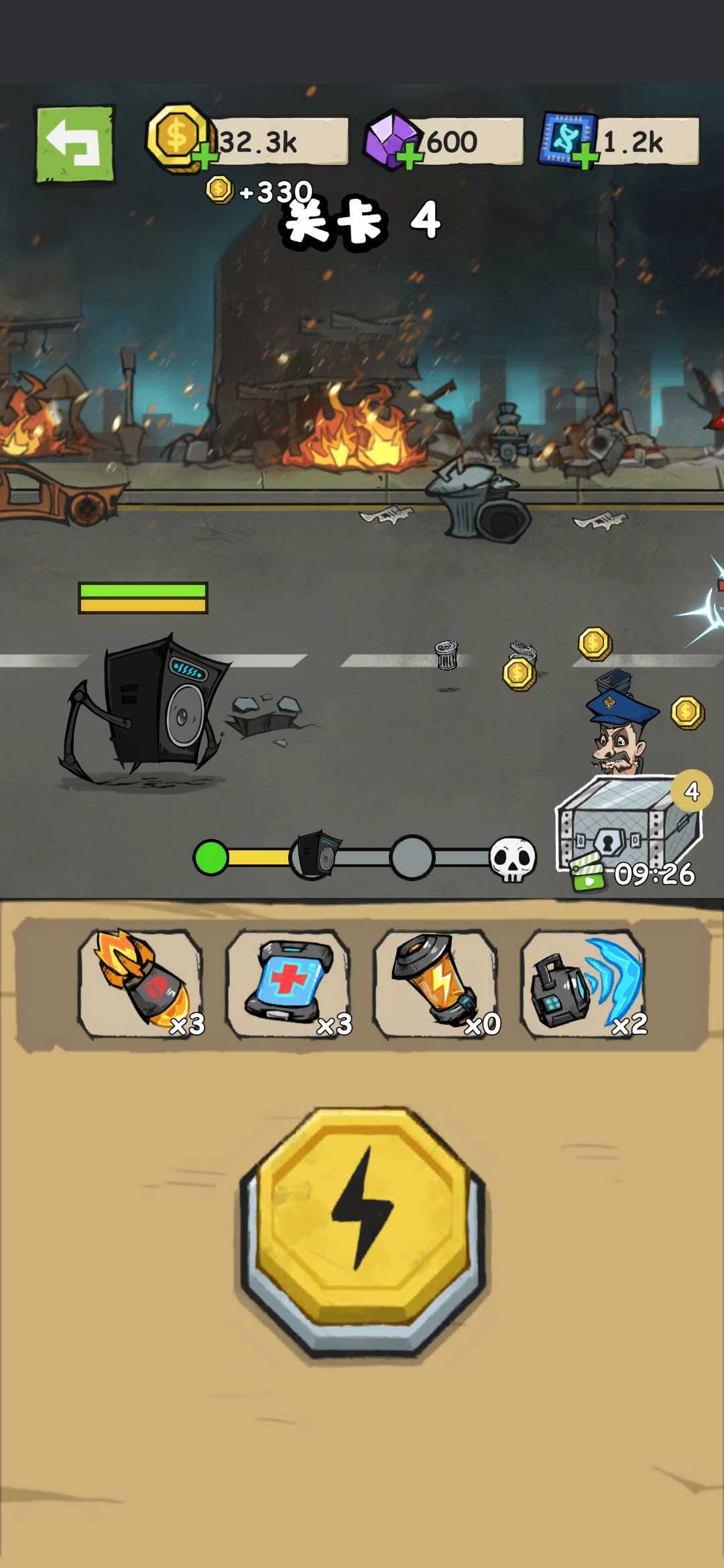724x1568 pixels.
Task: Add more blue chips with plus
Action: tap(585, 159)
